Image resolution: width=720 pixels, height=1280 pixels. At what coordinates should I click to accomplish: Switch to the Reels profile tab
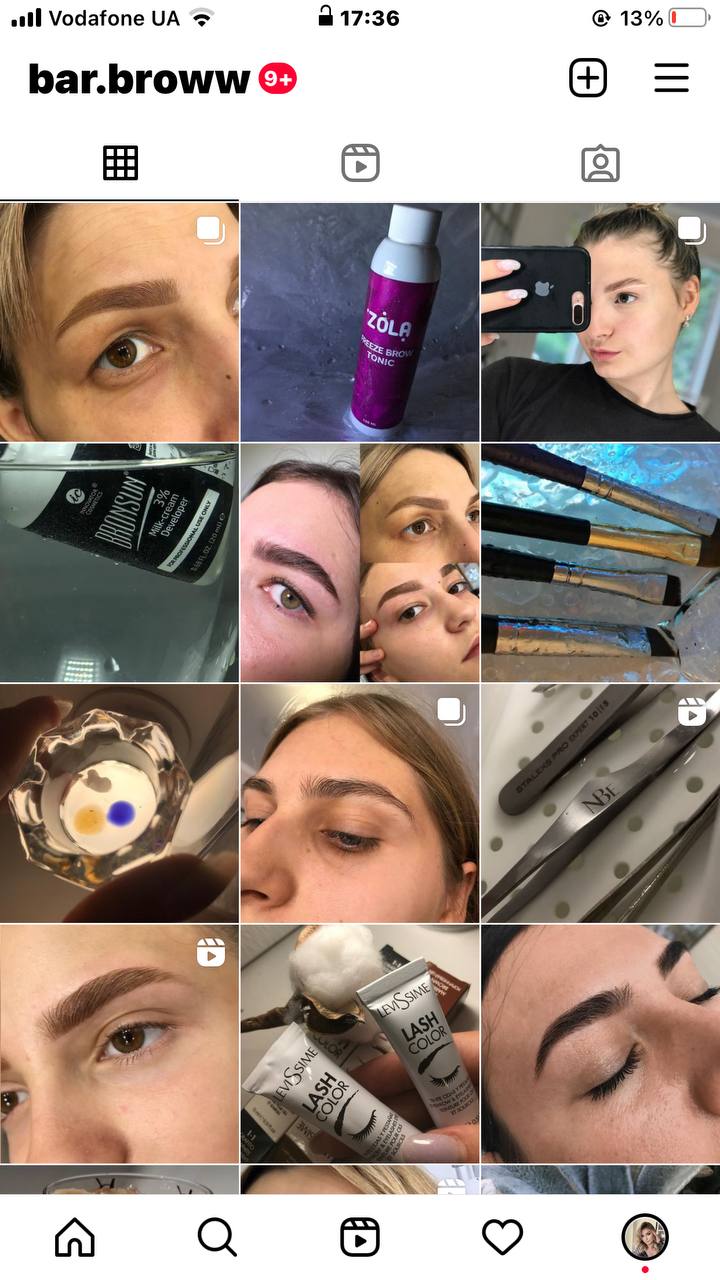[x=360, y=163]
